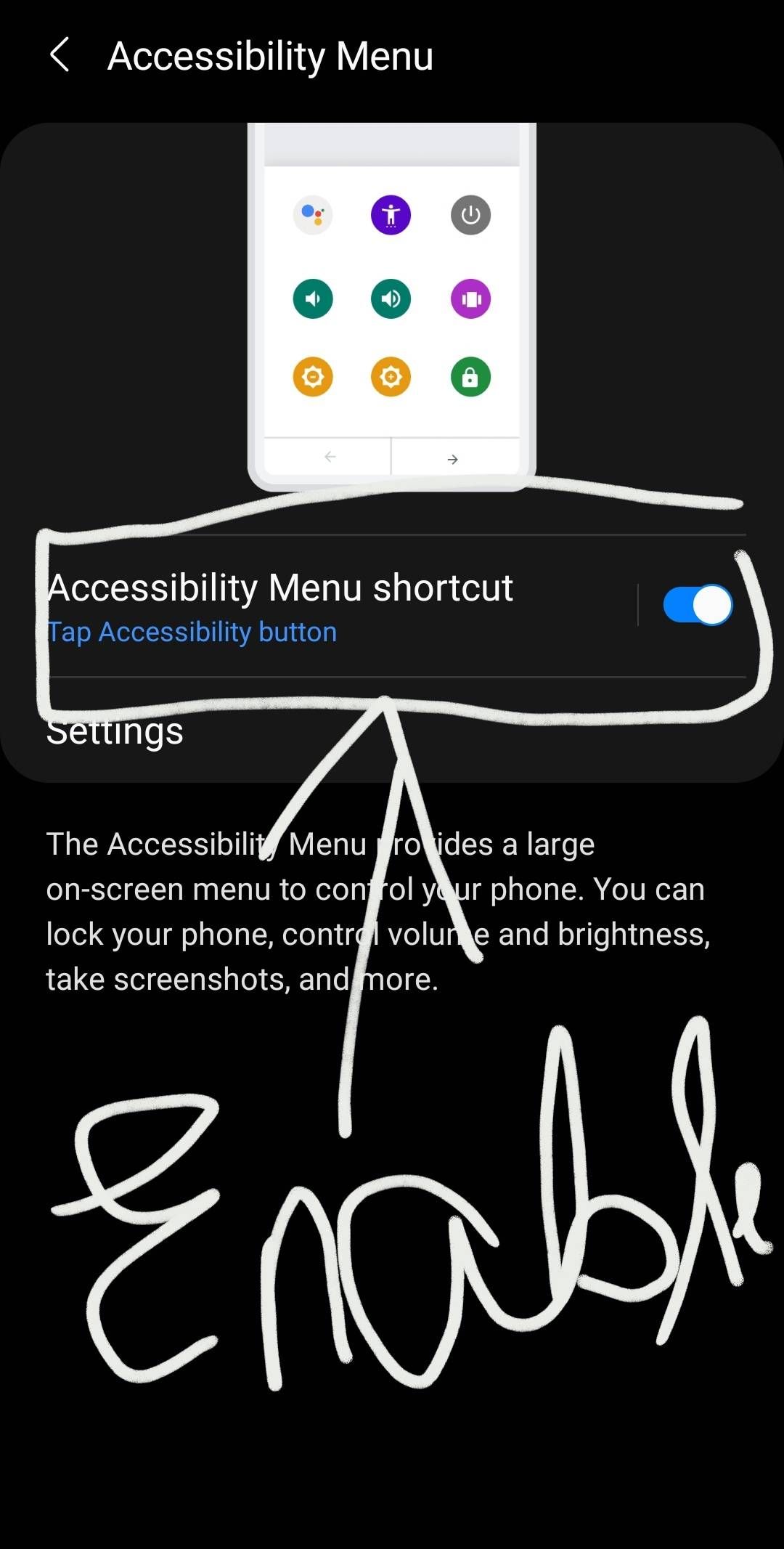This screenshot has height=1549, width=784.
Task: Tap the brightness down icon
Action: [x=312, y=377]
